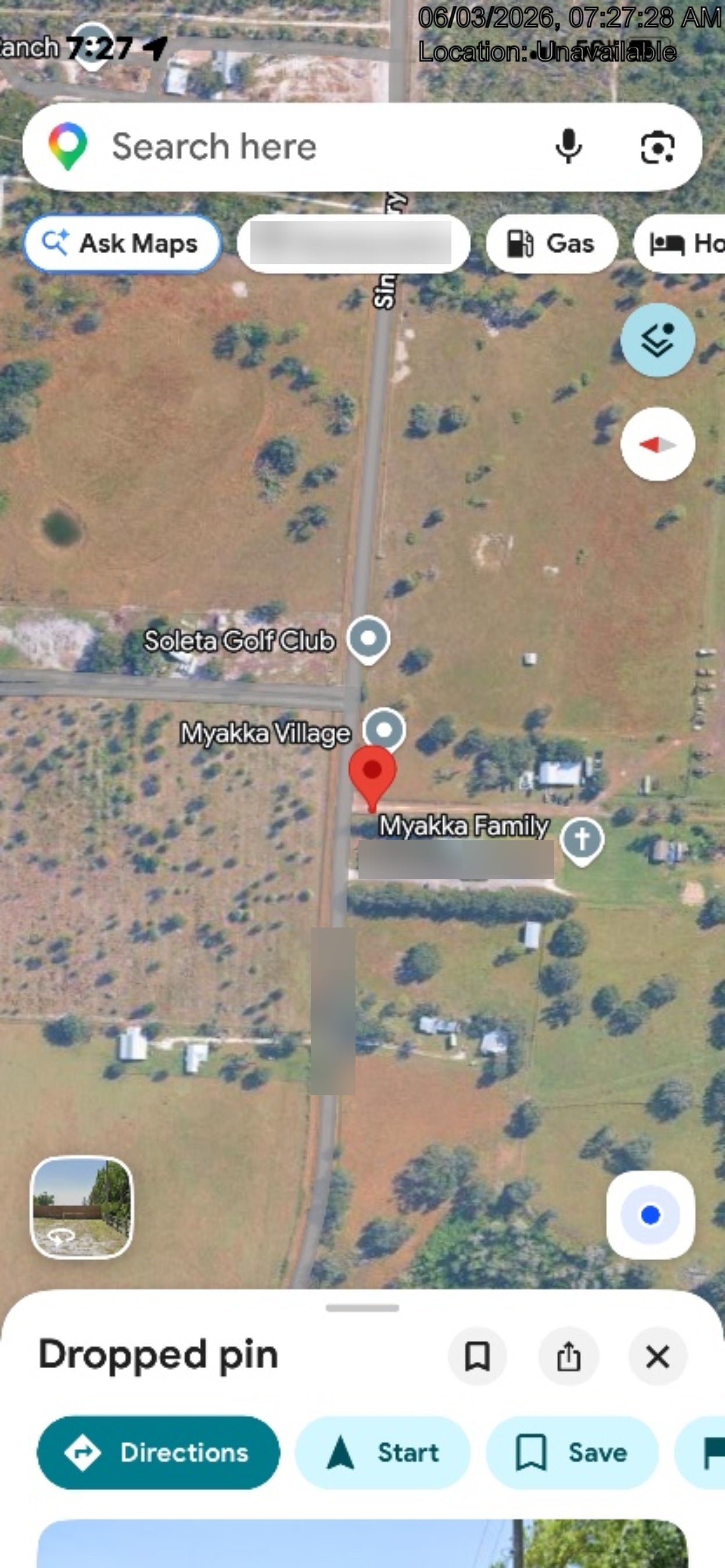This screenshot has width=725, height=1568.
Task: Select the Myakka Village map marker
Action: click(384, 729)
